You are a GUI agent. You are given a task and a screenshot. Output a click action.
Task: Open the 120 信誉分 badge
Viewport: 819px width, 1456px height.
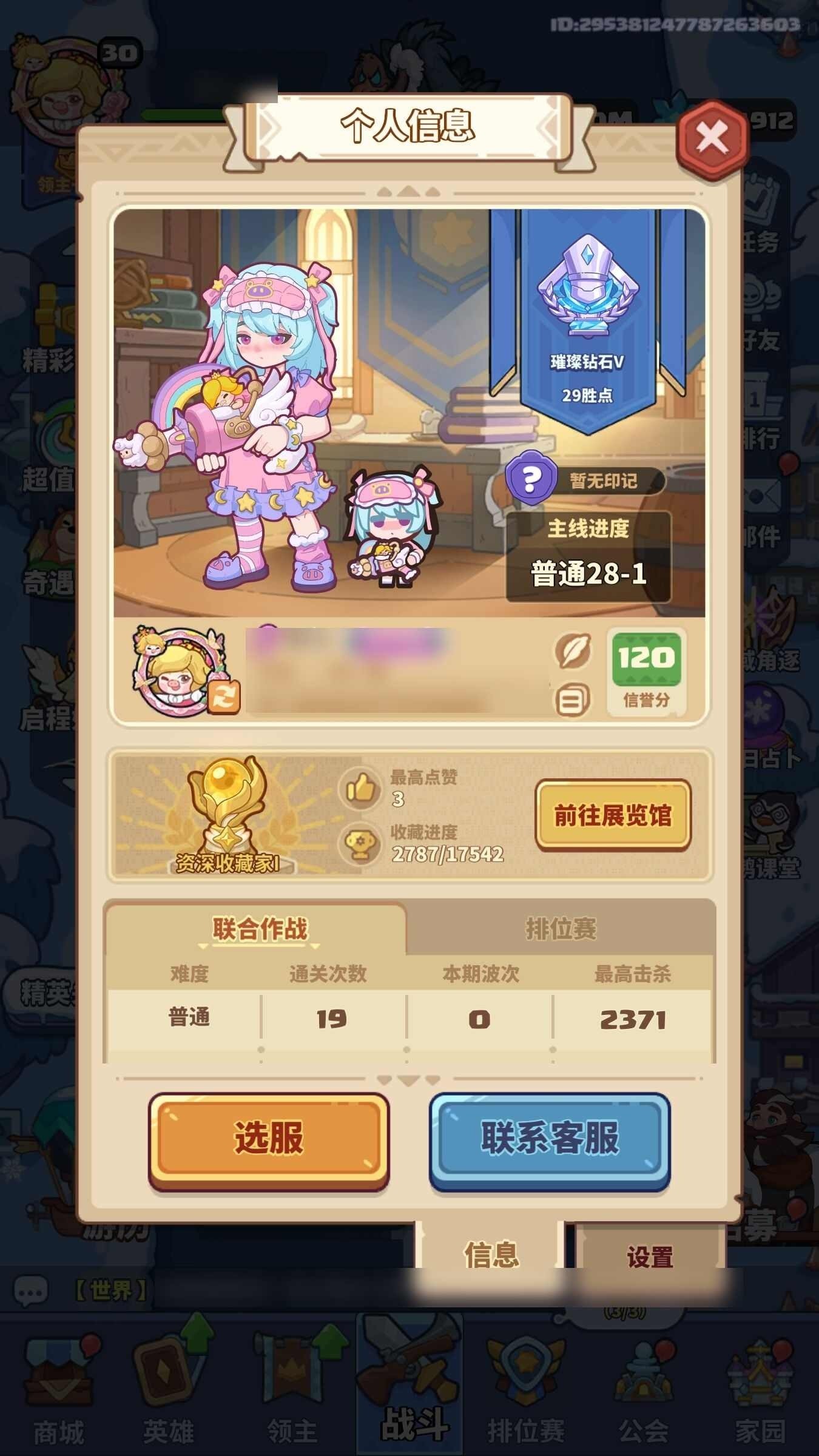(x=646, y=670)
